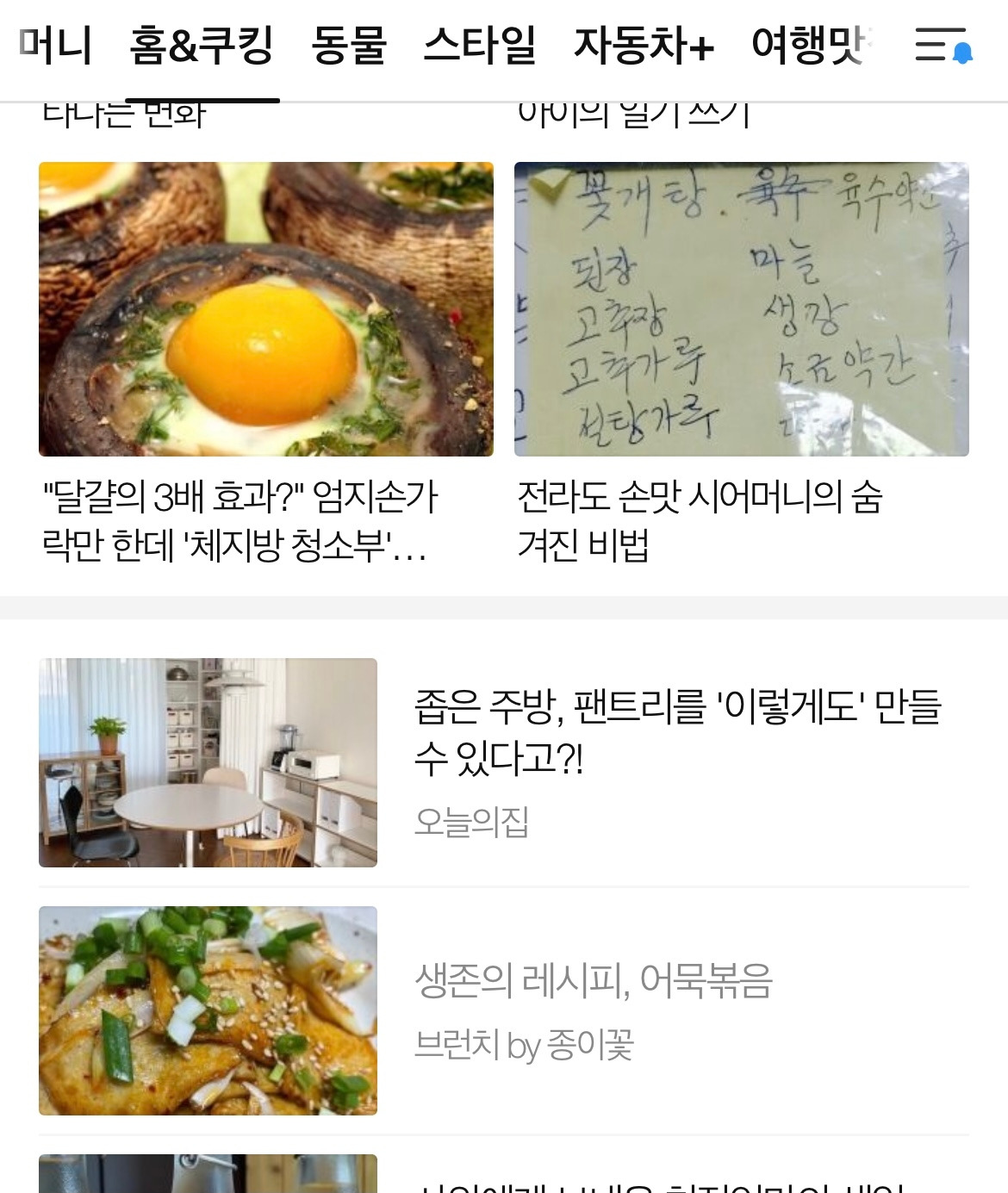Open the 스타일 tab

480,46
